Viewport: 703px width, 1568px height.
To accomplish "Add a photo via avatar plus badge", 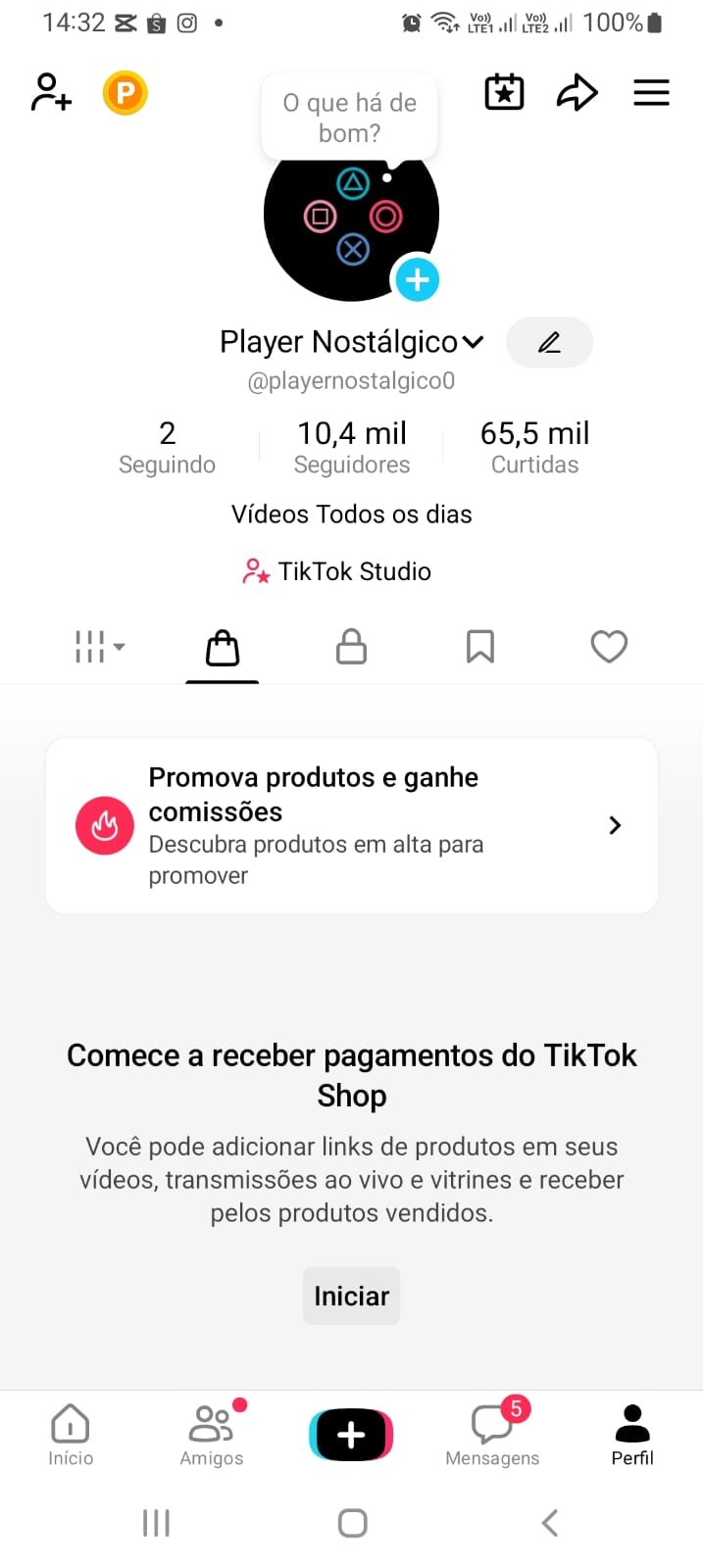I will pos(417,280).
